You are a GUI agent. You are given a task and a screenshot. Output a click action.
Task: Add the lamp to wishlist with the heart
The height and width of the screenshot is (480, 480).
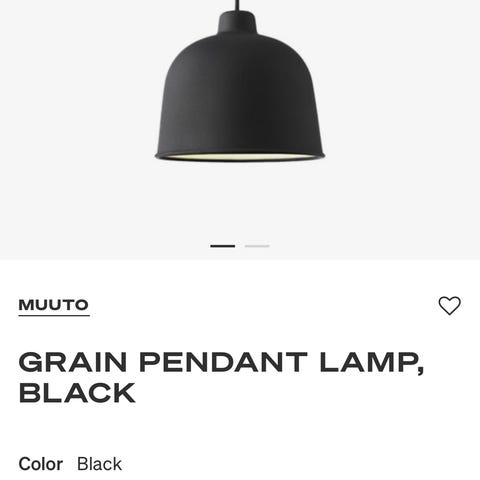449,305
